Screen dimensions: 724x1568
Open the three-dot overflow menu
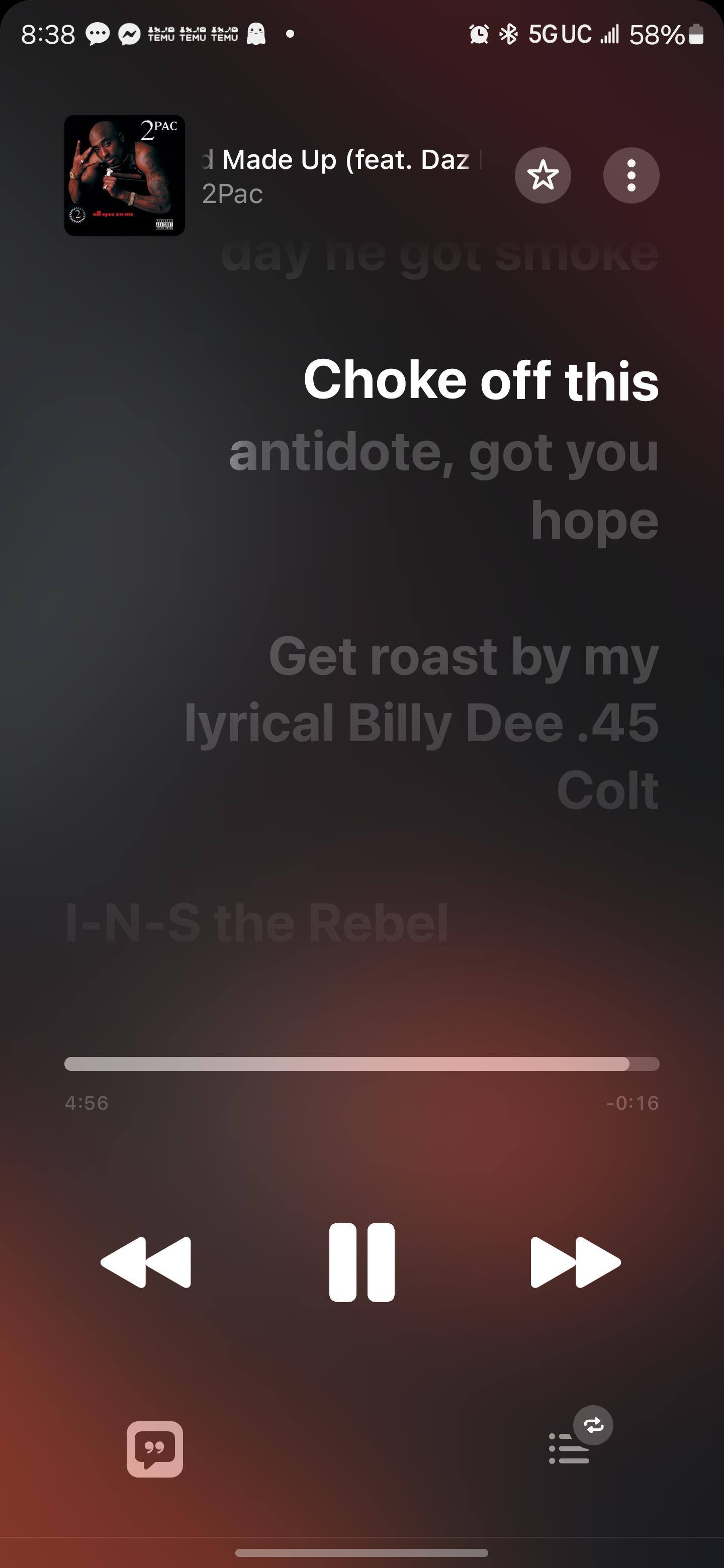click(x=631, y=175)
